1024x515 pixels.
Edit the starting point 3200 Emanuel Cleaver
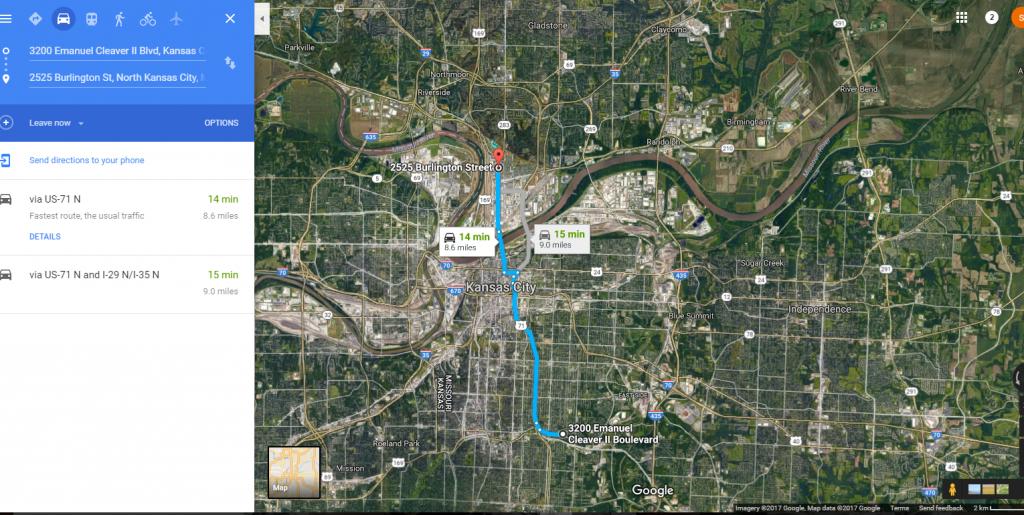[116, 50]
